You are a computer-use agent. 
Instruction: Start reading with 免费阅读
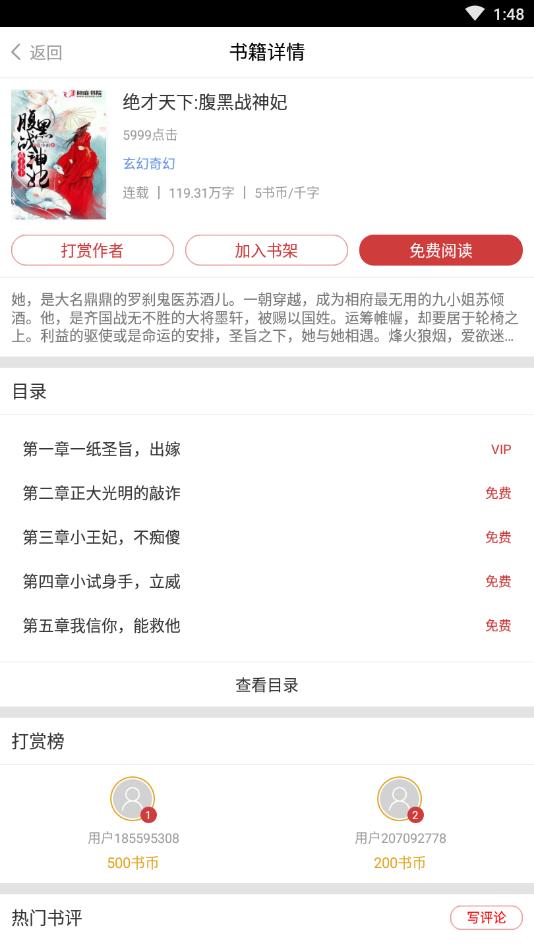[441, 250]
